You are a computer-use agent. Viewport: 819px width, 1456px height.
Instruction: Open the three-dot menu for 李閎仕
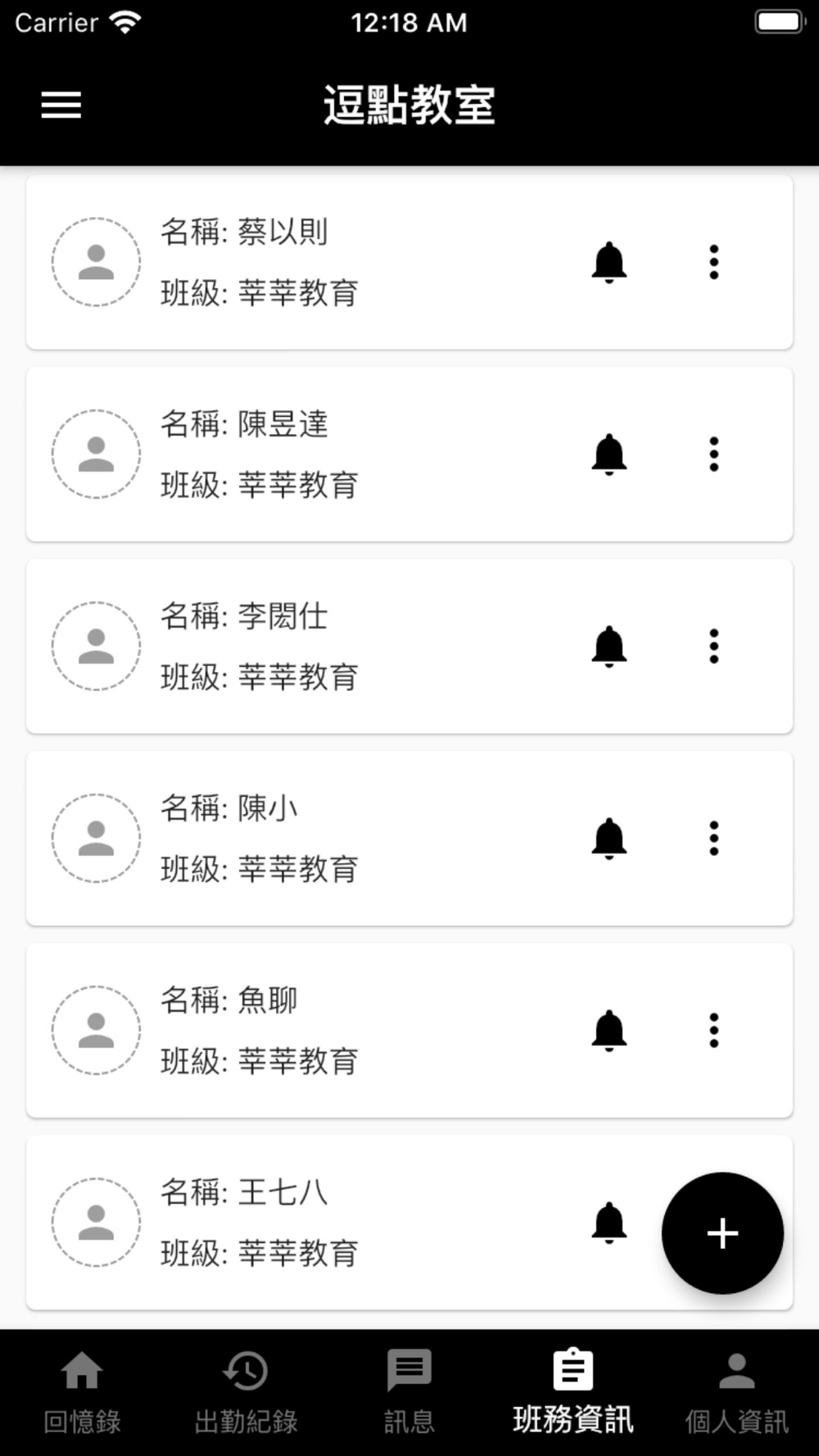coord(714,646)
